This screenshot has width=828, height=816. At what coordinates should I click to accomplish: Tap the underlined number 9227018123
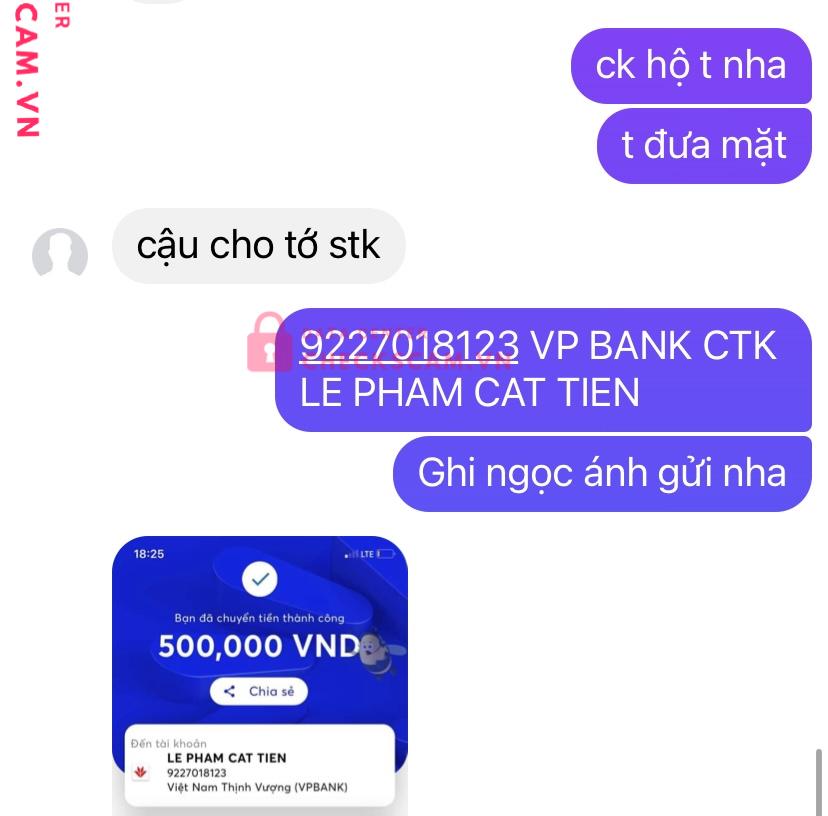point(409,346)
